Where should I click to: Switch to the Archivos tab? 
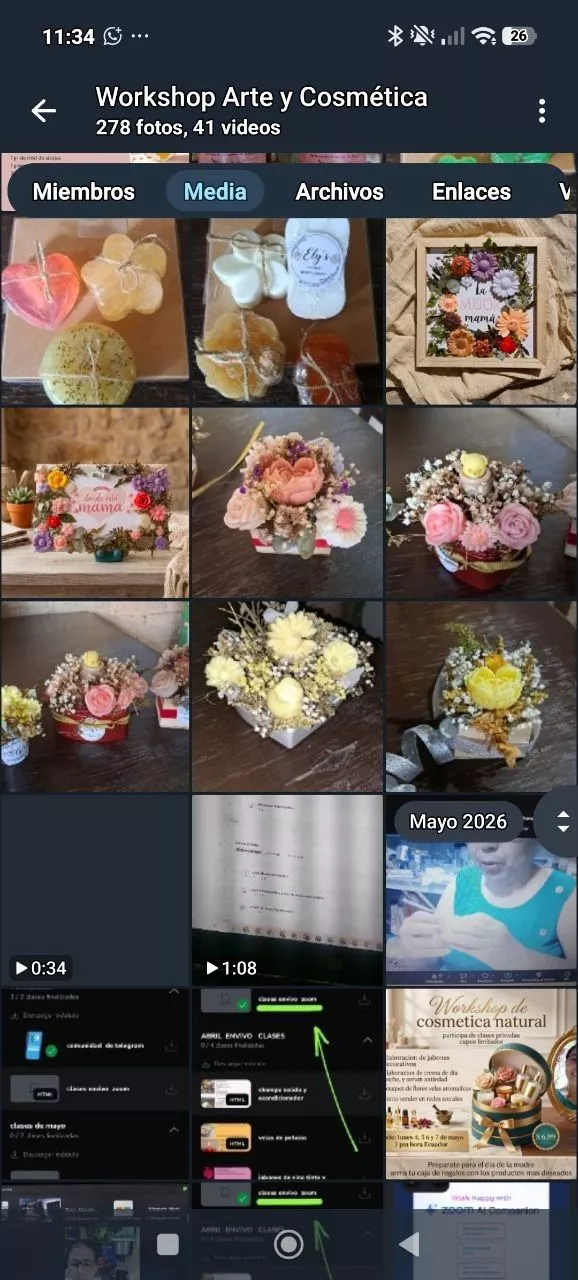(340, 191)
